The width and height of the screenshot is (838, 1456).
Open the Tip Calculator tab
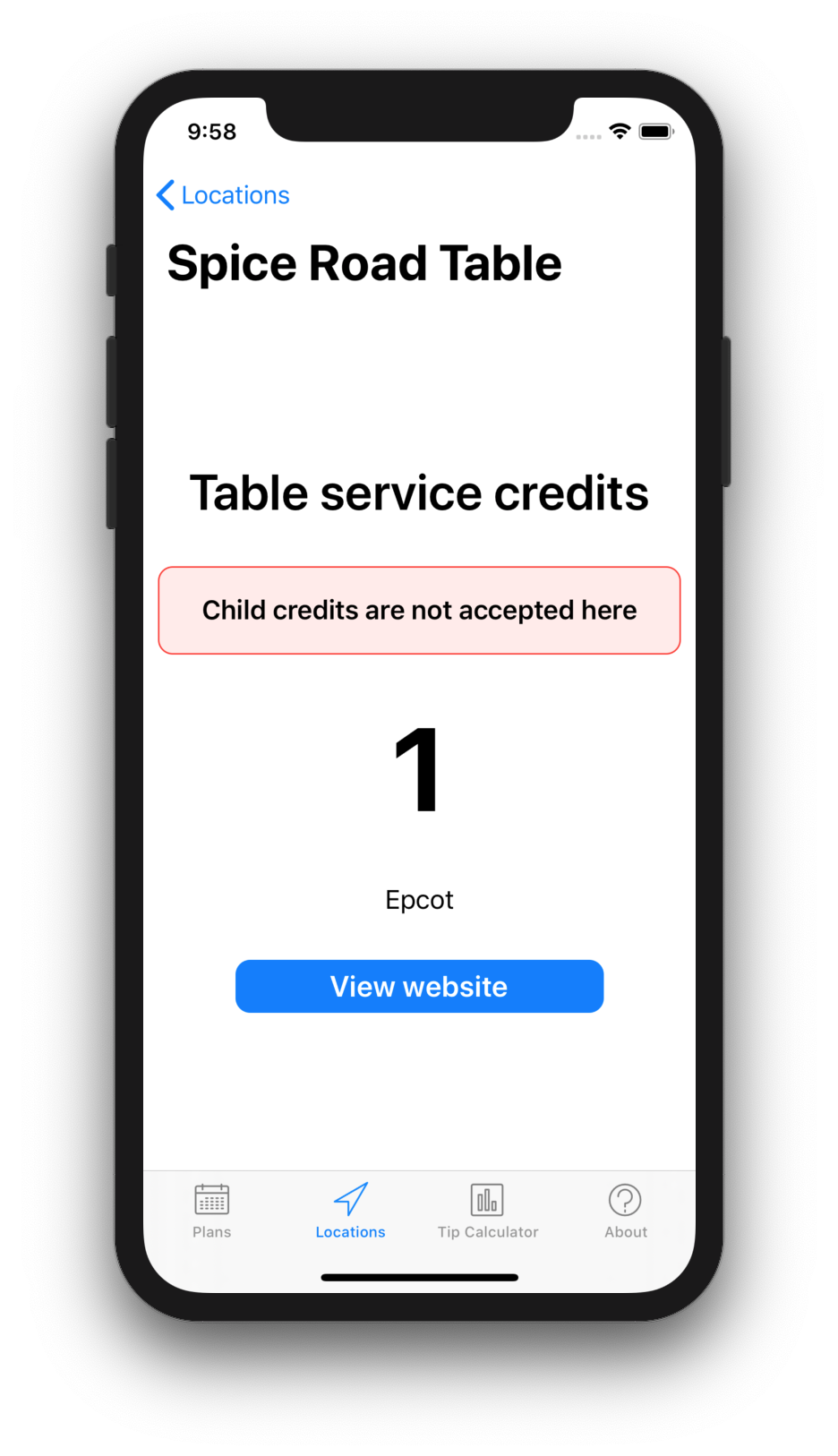488,1211
